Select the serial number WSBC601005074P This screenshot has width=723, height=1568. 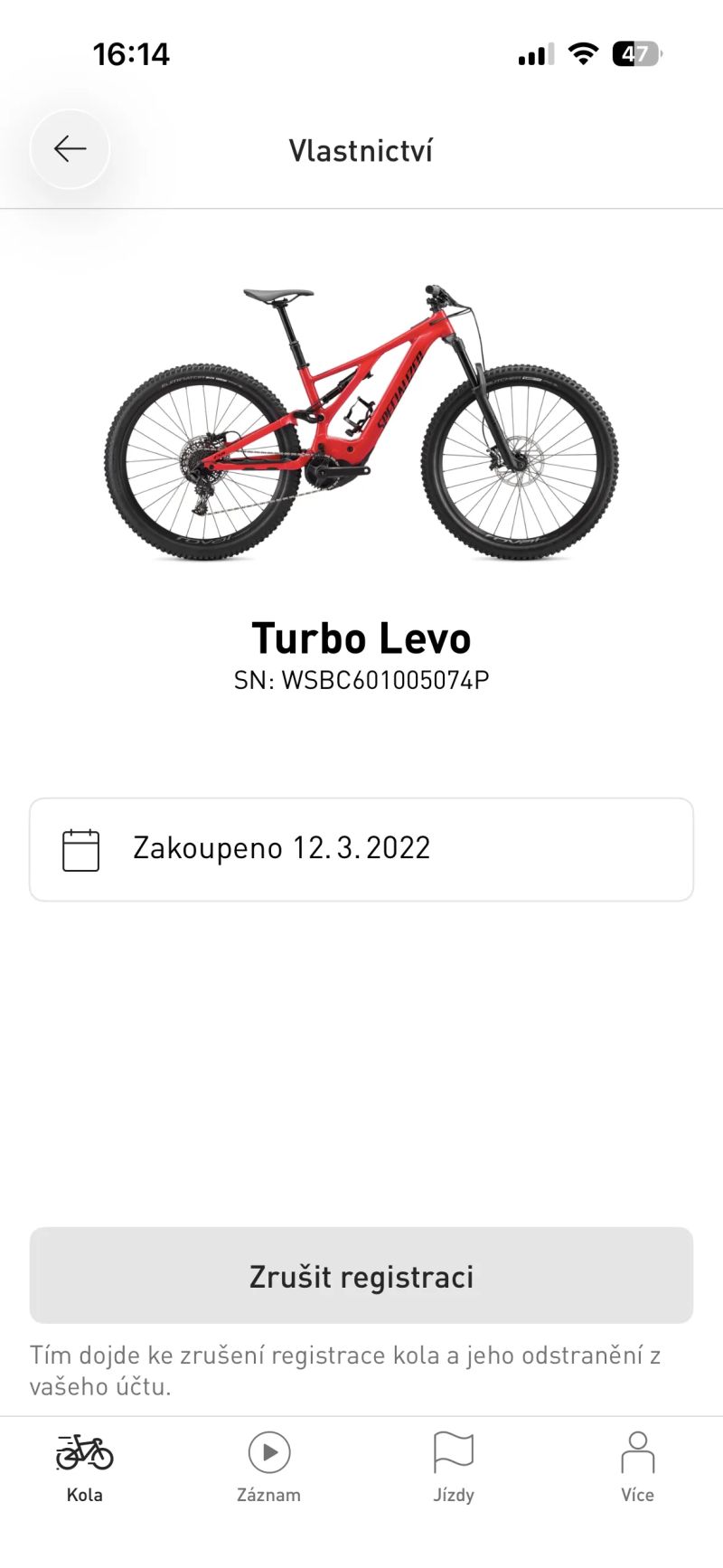[x=361, y=678]
